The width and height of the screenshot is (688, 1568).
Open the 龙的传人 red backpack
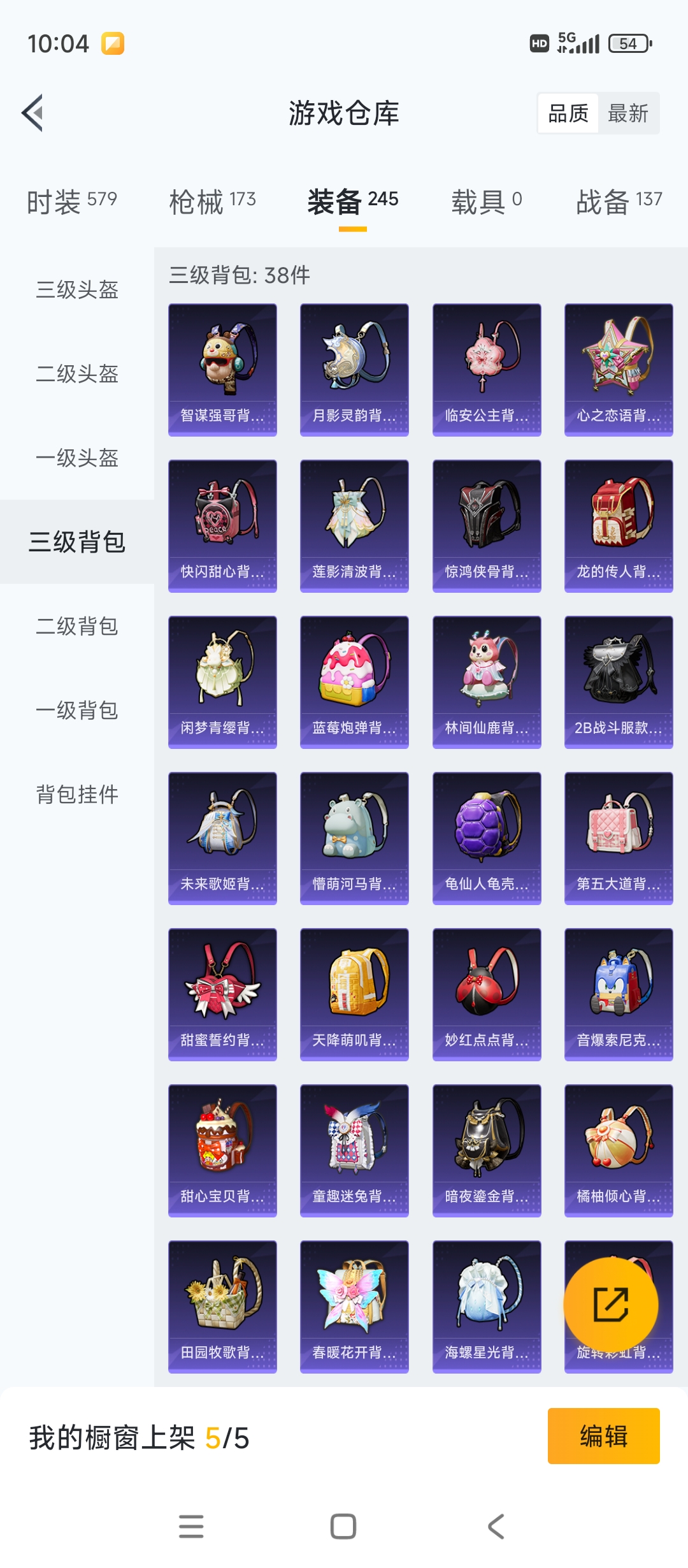click(617, 524)
